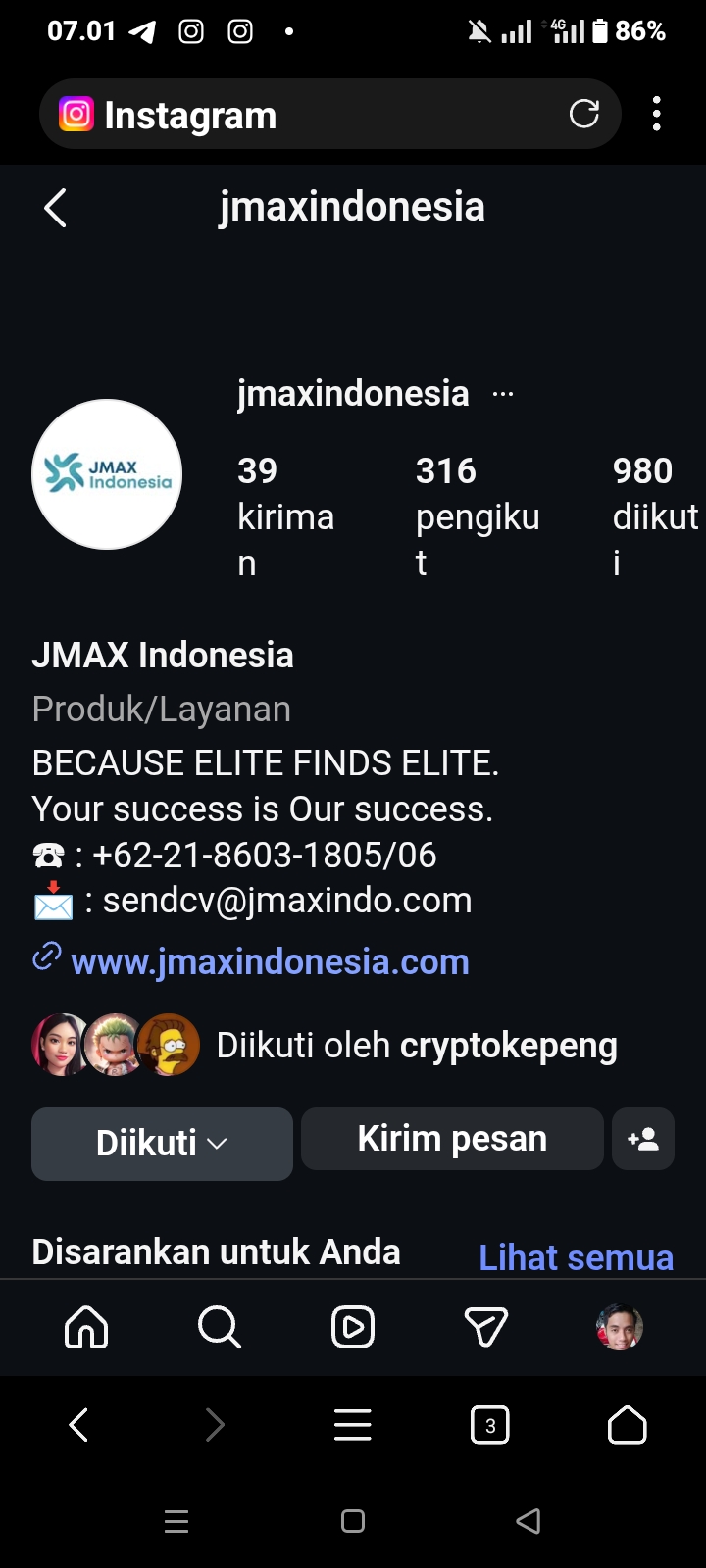Go to the Instagram home feed
Screen dimensions: 706x1568
click(86, 1328)
